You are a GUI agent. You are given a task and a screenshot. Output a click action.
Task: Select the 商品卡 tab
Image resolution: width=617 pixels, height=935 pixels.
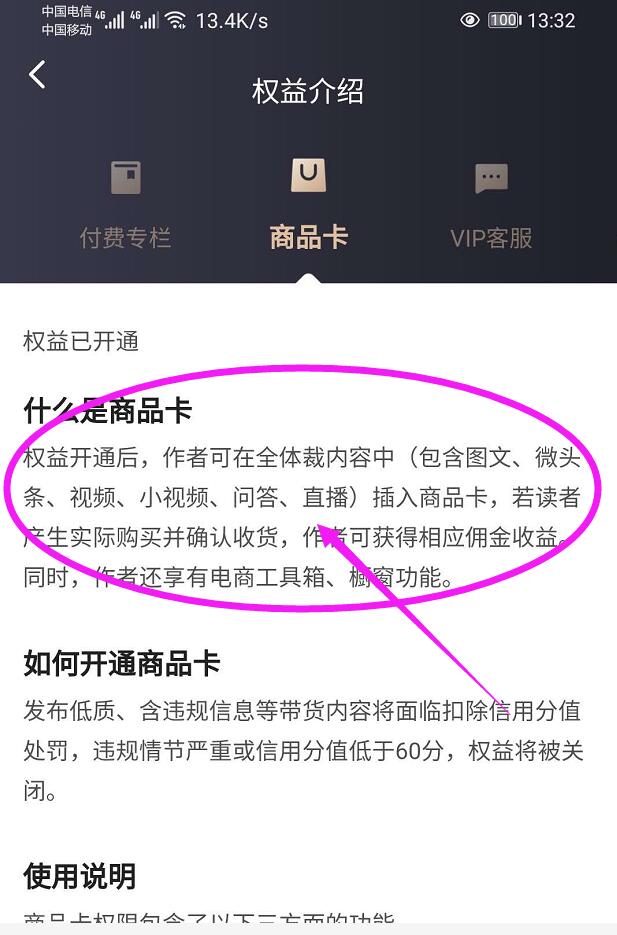[308, 205]
